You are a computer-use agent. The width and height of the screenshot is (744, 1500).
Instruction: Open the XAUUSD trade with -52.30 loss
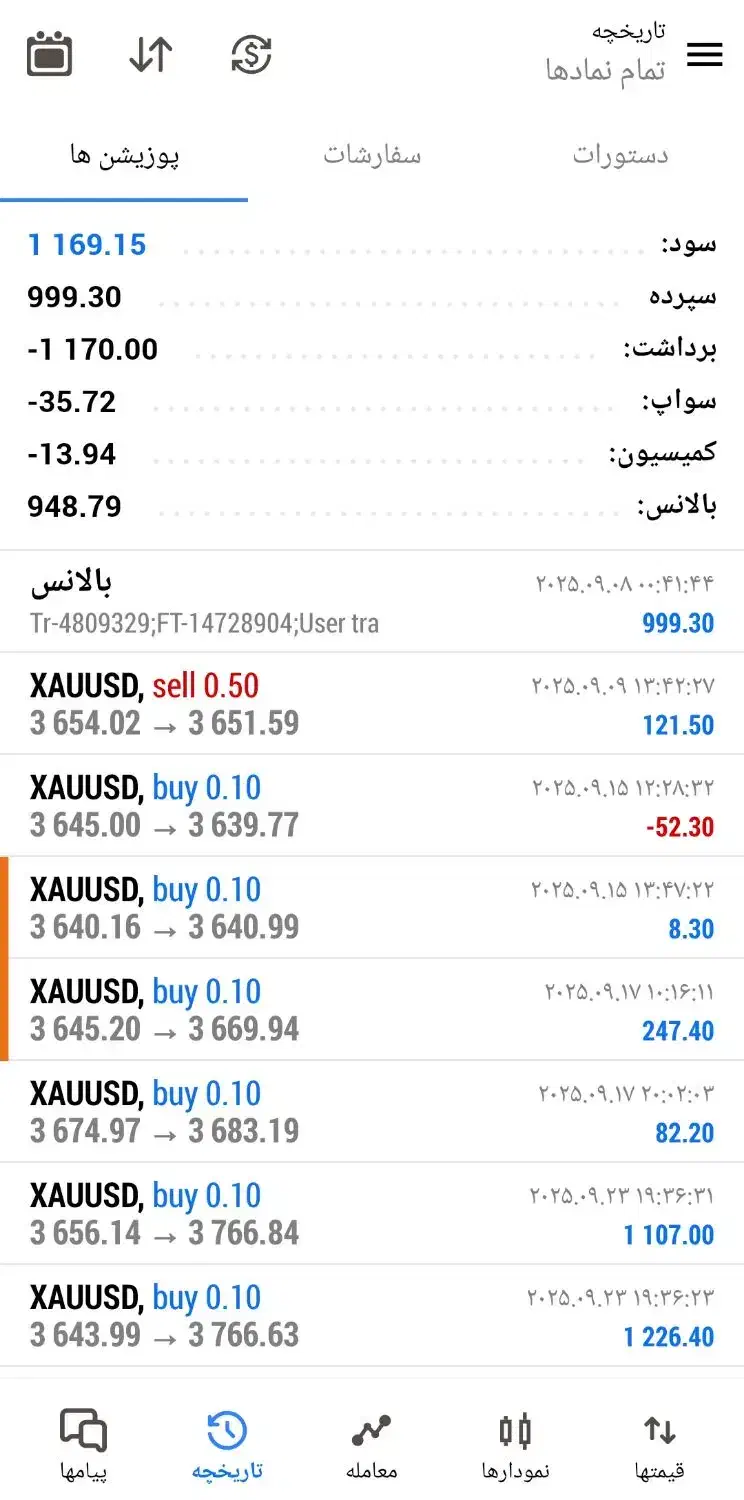pyautogui.click(x=372, y=806)
